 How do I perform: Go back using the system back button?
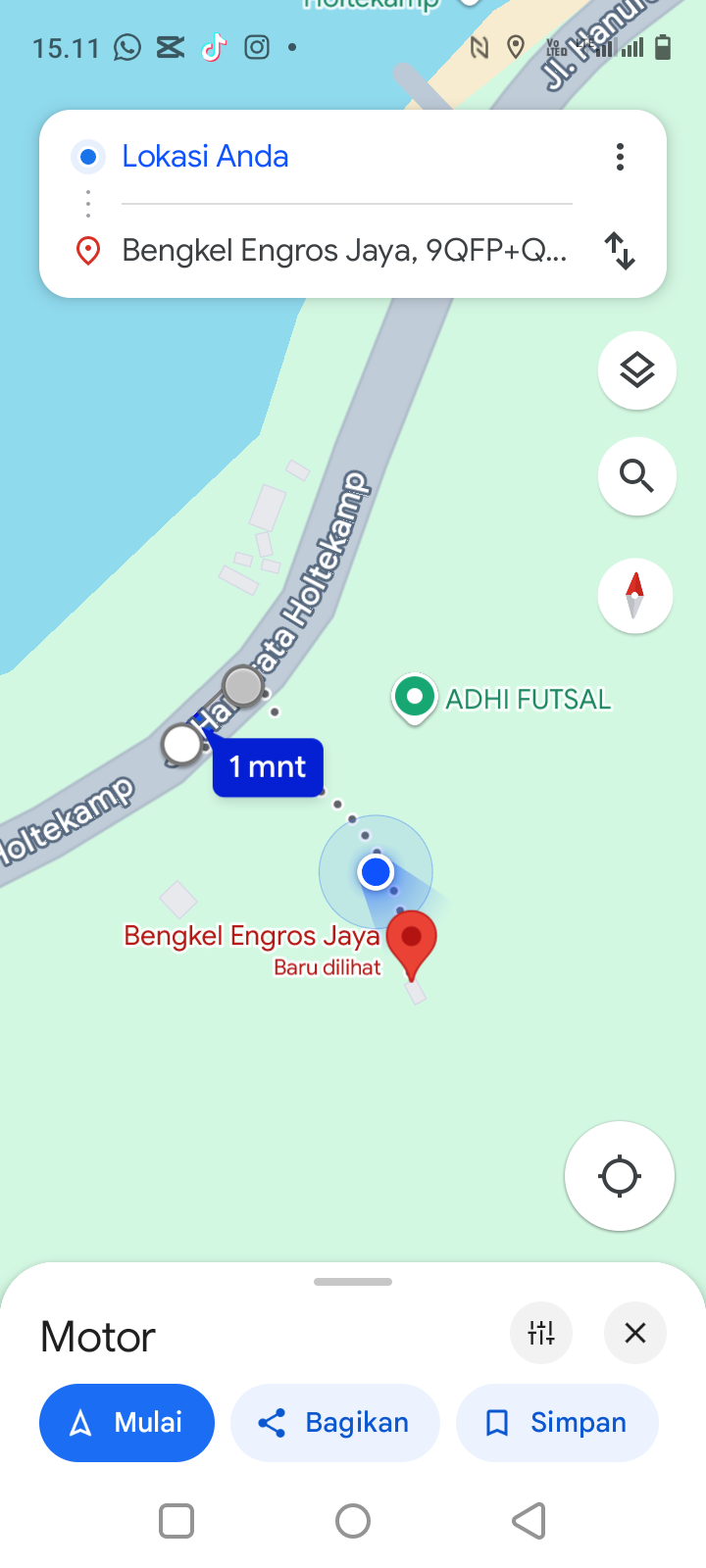click(529, 1521)
